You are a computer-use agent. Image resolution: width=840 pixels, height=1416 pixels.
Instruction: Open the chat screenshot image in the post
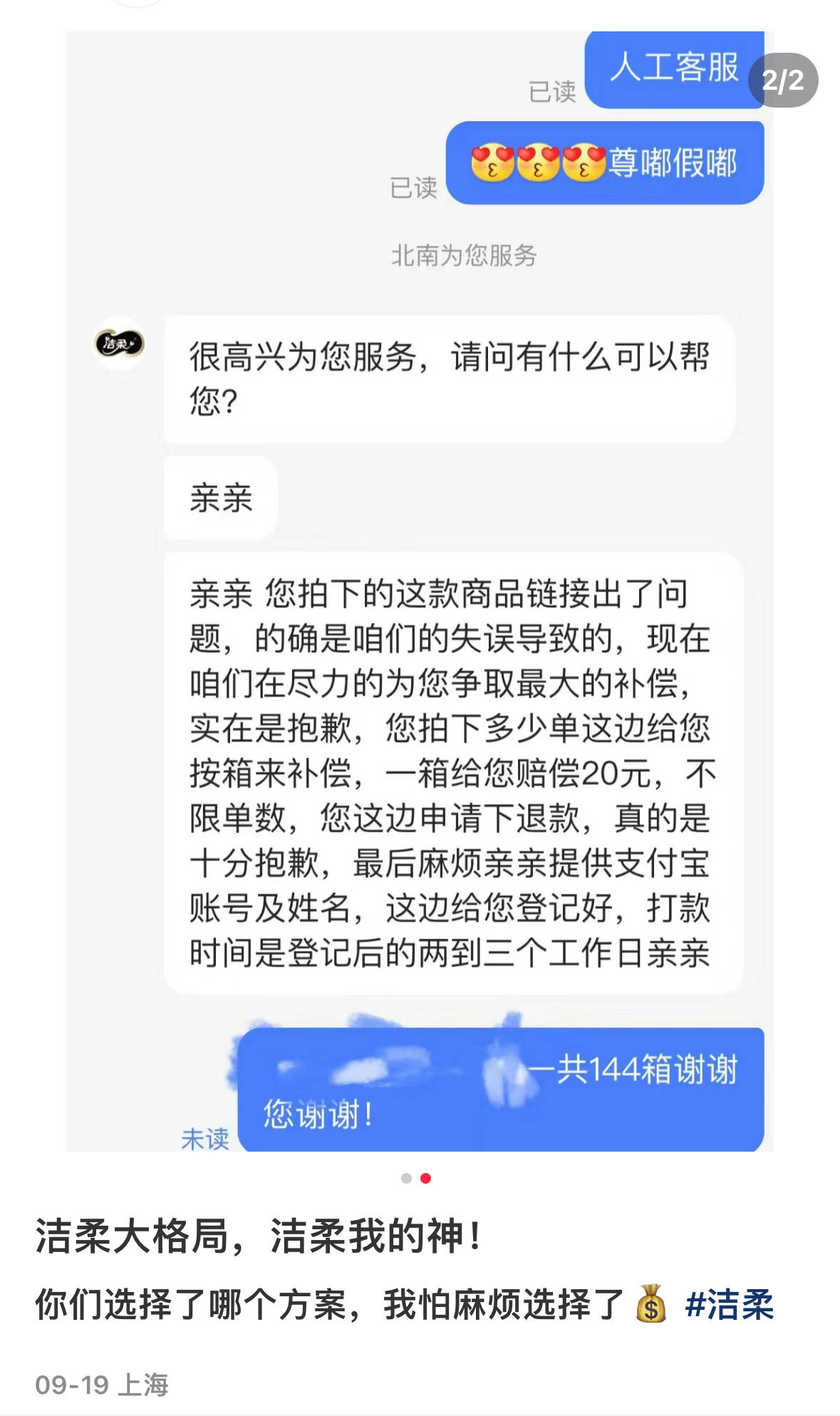pyautogui.click(x=420, y=590)
